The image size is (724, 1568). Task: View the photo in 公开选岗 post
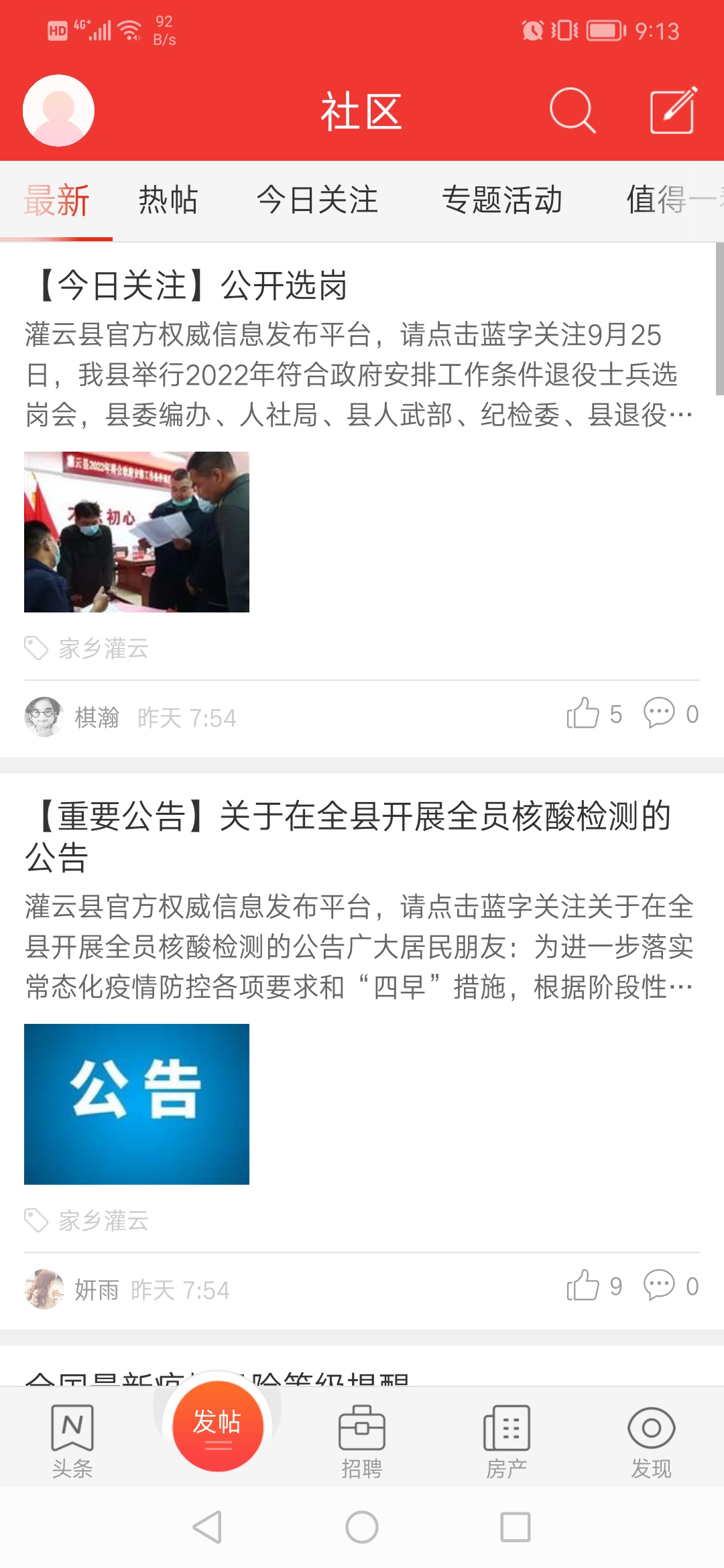pyautogui.click(x=137, y=532)
